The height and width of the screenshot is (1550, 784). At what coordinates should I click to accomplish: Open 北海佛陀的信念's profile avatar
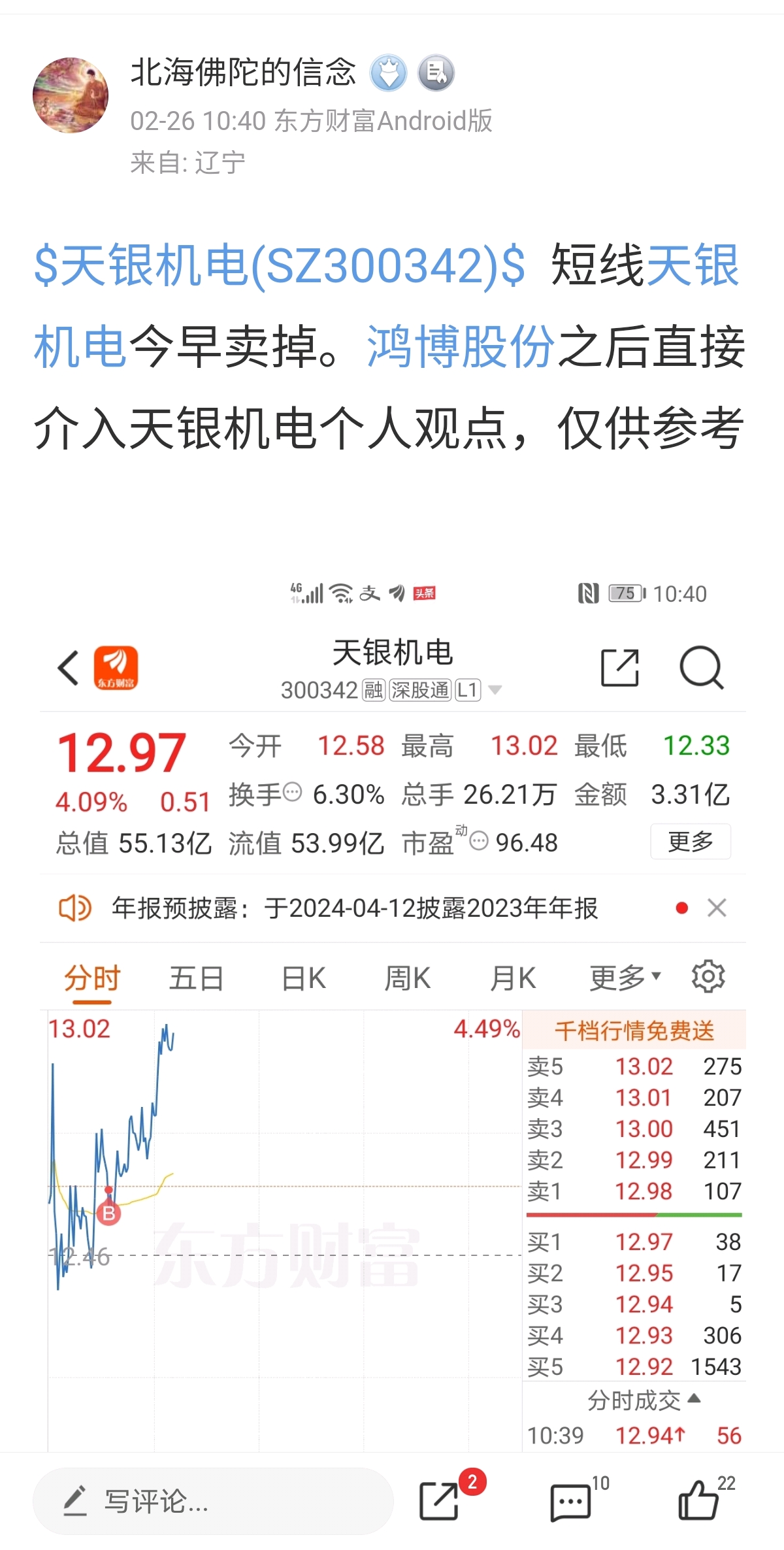(71, 95)
